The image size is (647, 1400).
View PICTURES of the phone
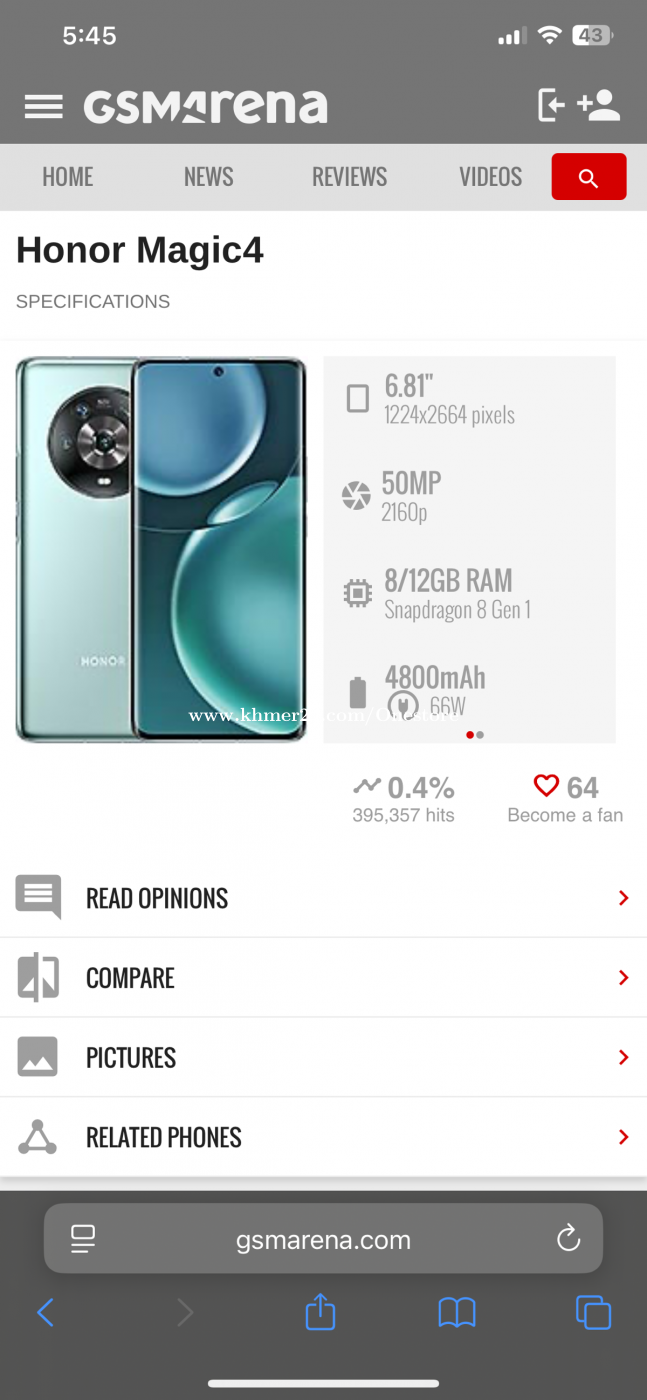pos(323,1058)
